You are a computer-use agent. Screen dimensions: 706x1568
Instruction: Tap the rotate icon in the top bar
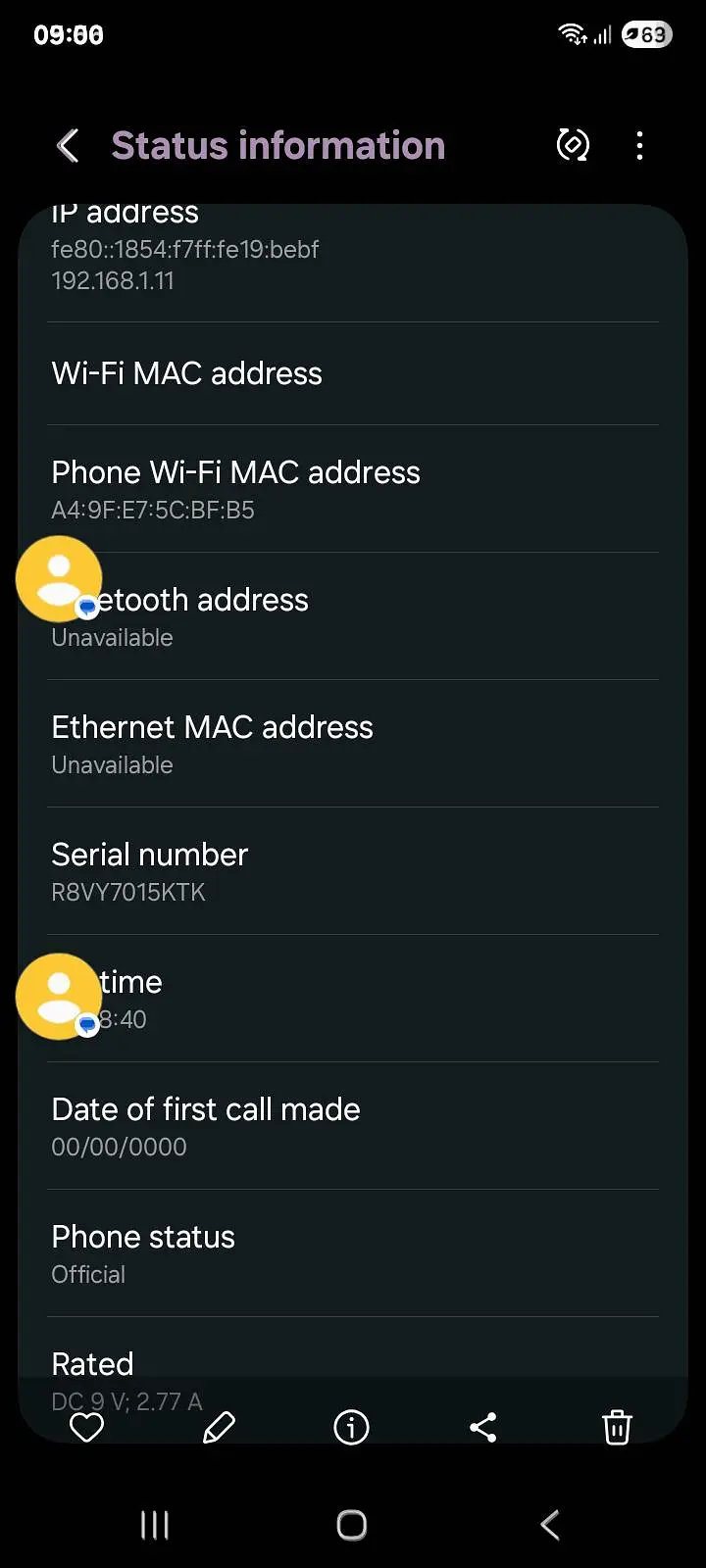tap(573, 146)
